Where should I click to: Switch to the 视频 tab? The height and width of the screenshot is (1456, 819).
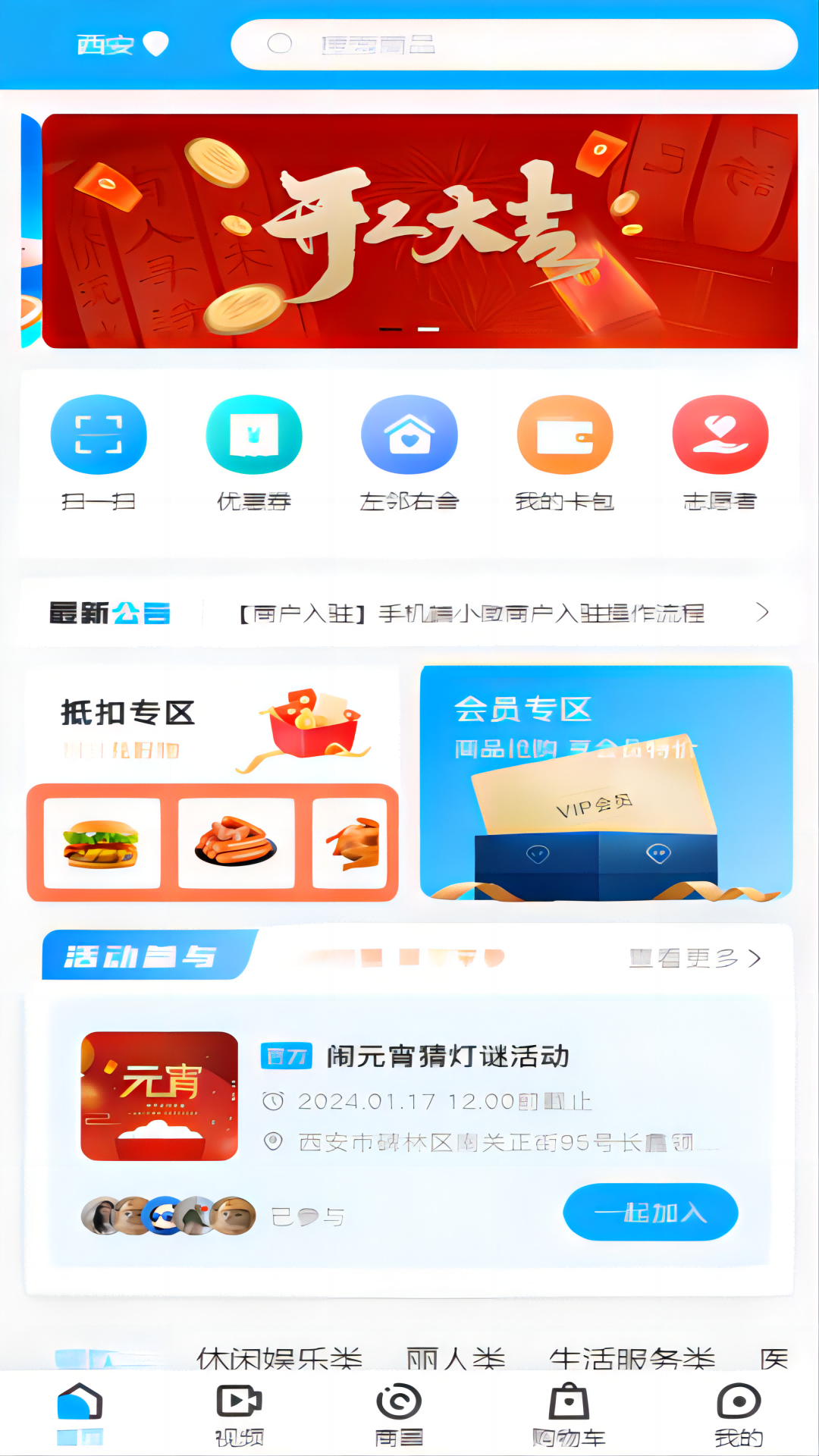[240, 1414]
